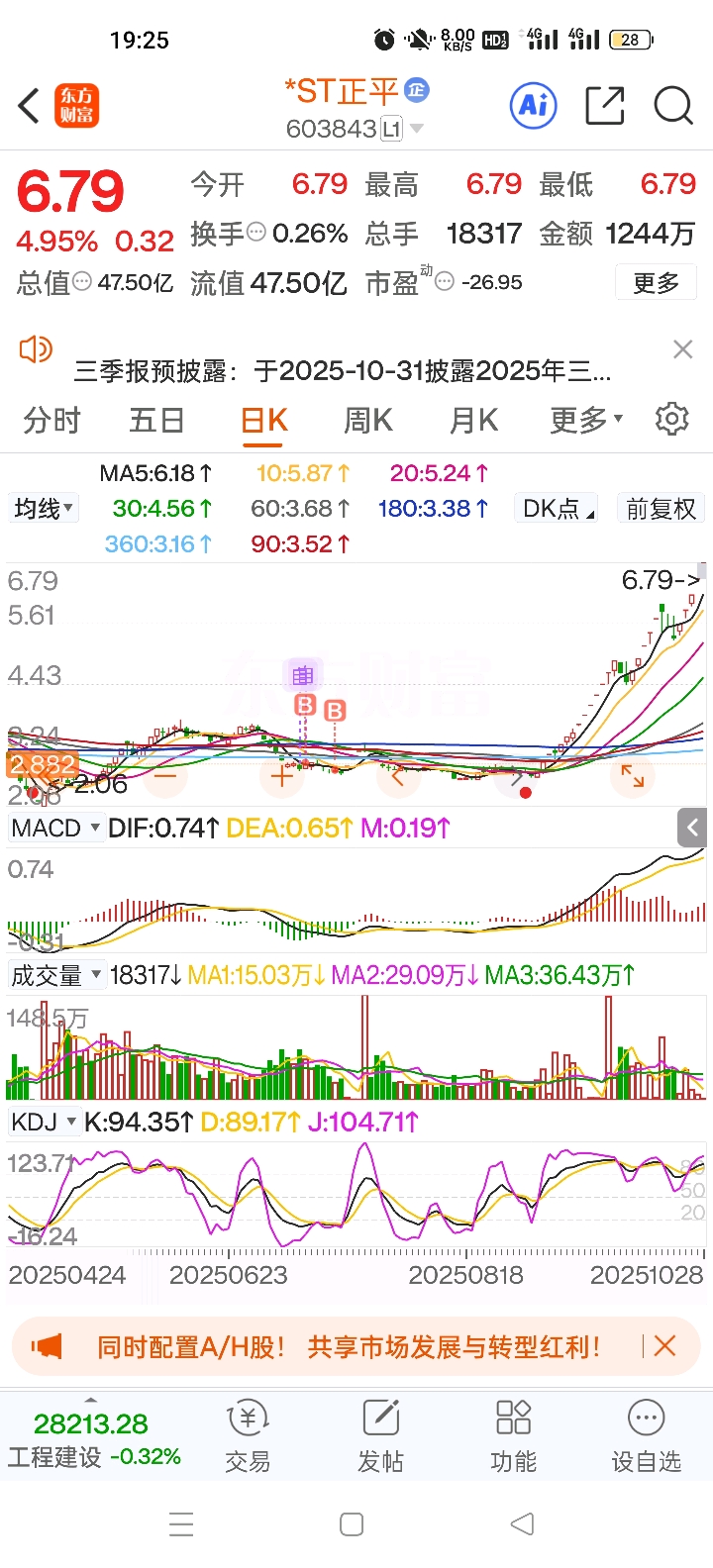Open the Ai assistant icon

click(x=534, y=106)
